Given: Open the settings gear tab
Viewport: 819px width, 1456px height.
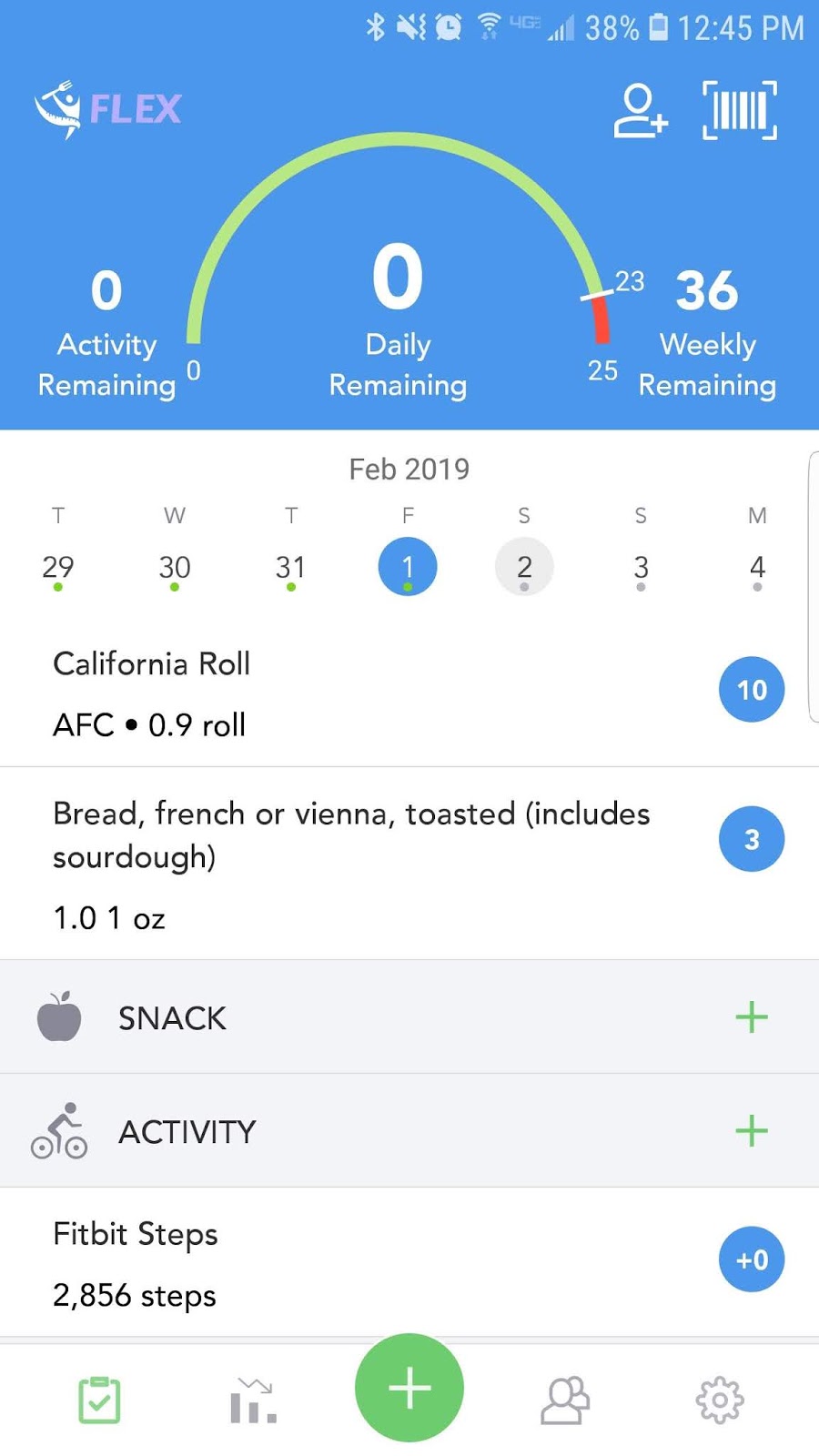Looking at the screenshot, I should [x=720, y=1400].
